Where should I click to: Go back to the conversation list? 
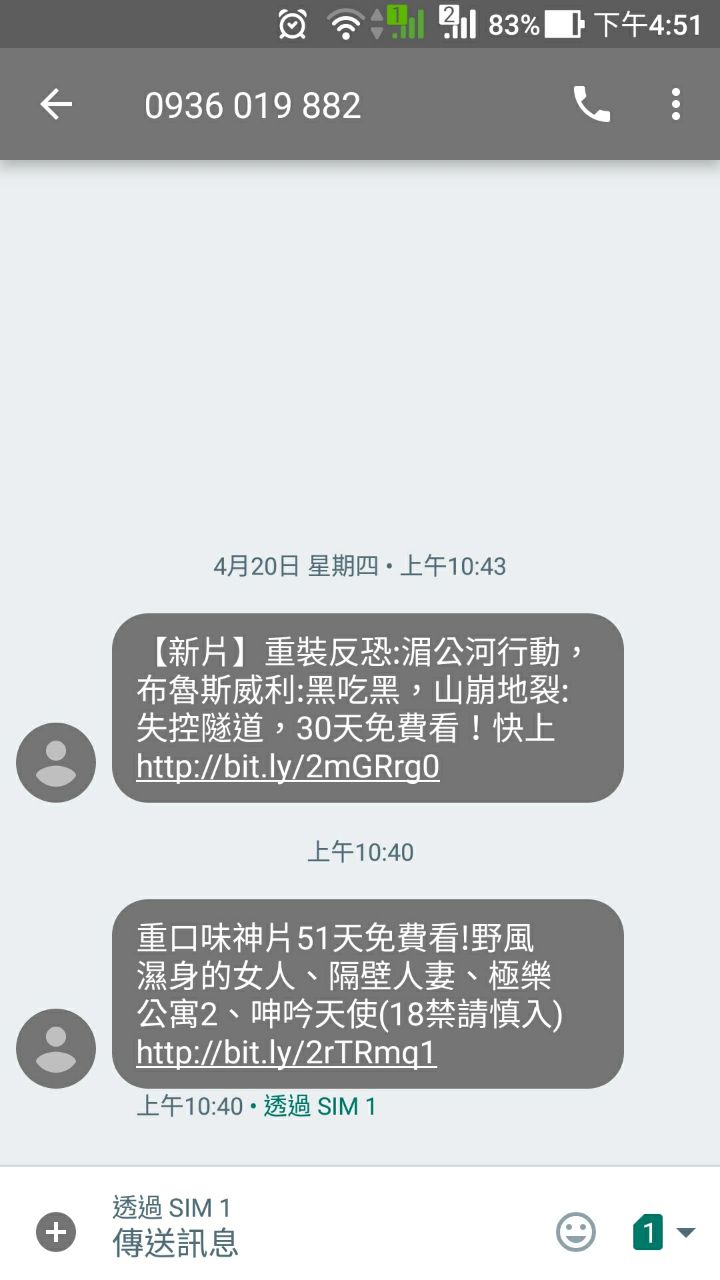56,105
